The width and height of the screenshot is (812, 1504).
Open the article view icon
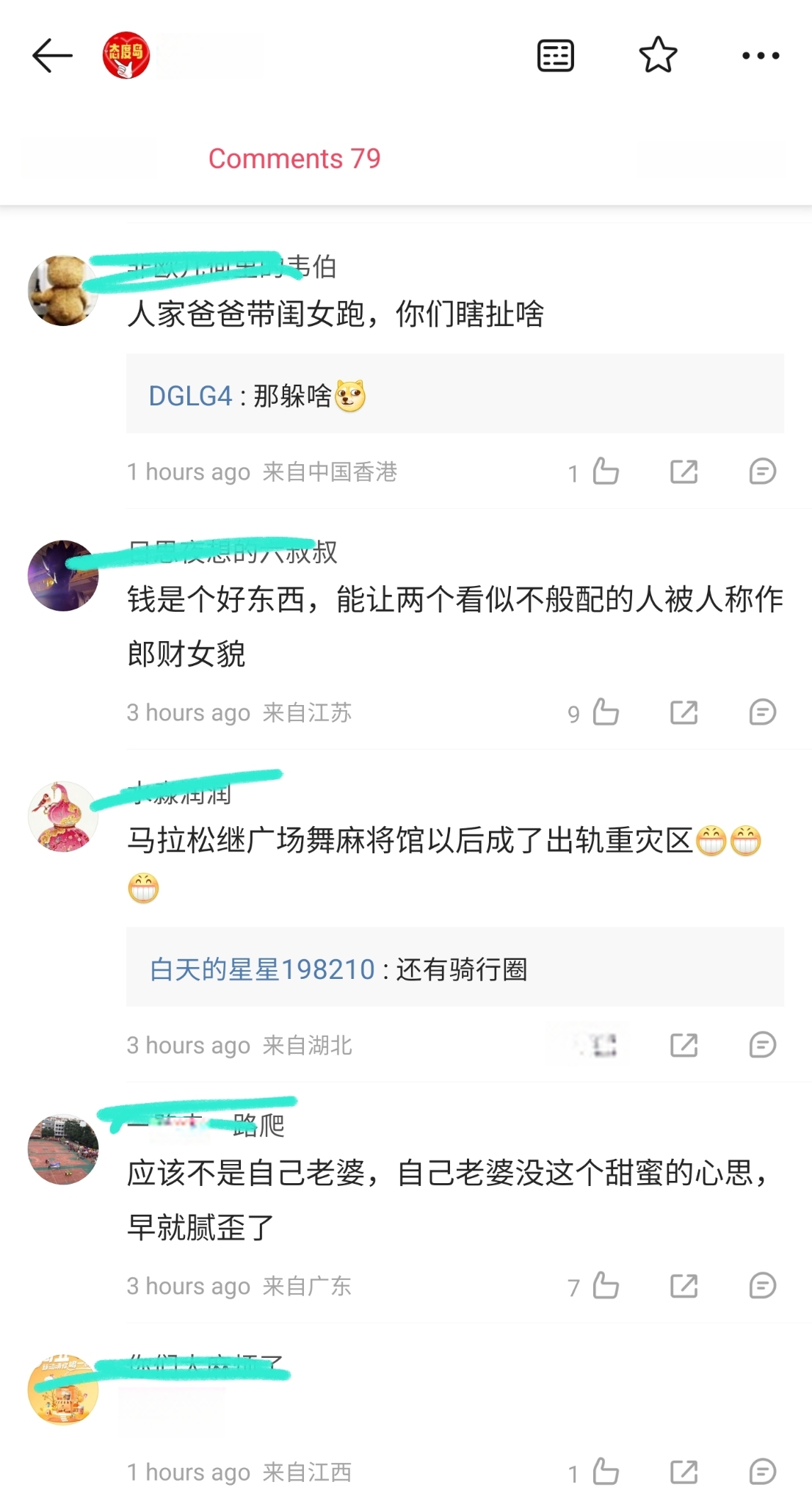coord(556,56)
